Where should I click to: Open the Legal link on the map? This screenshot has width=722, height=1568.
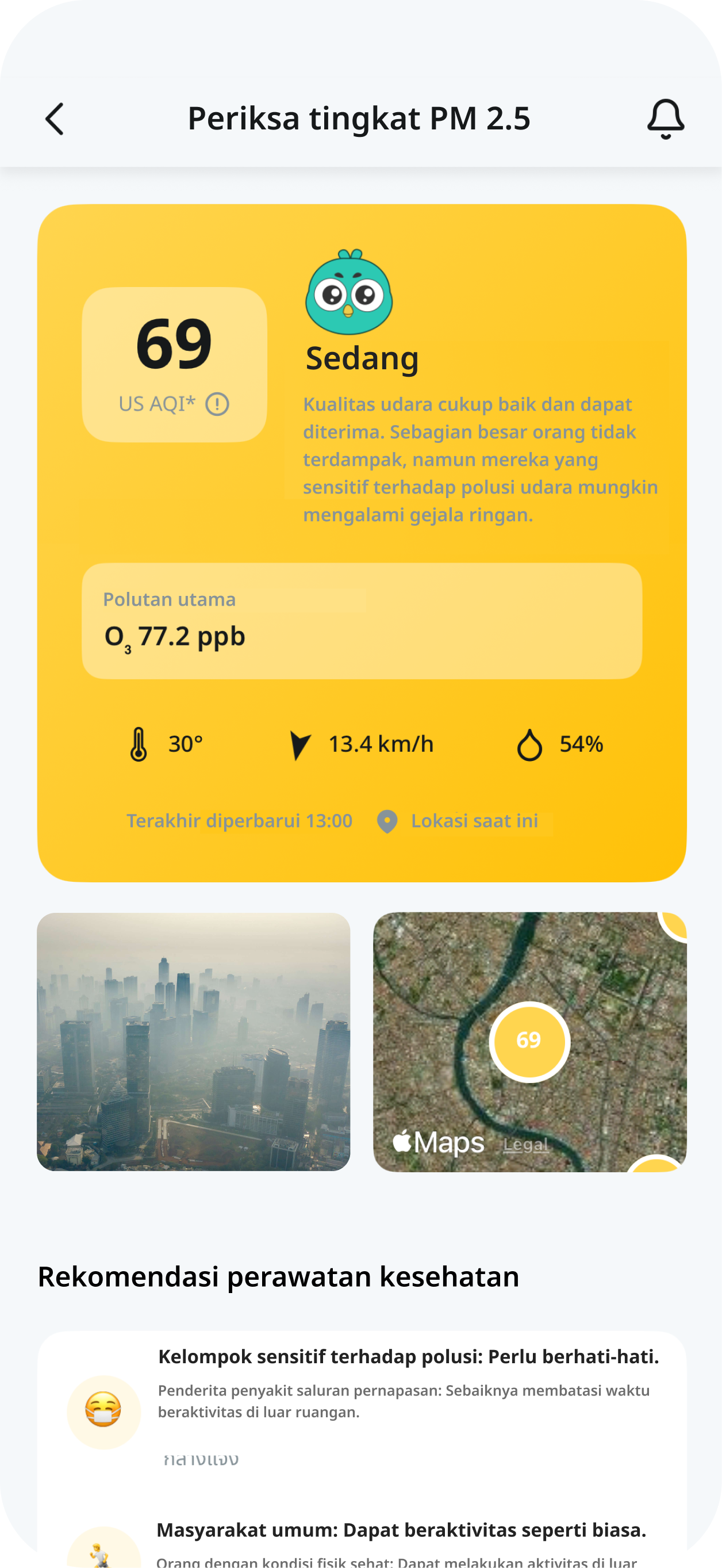click(526, 1145)
